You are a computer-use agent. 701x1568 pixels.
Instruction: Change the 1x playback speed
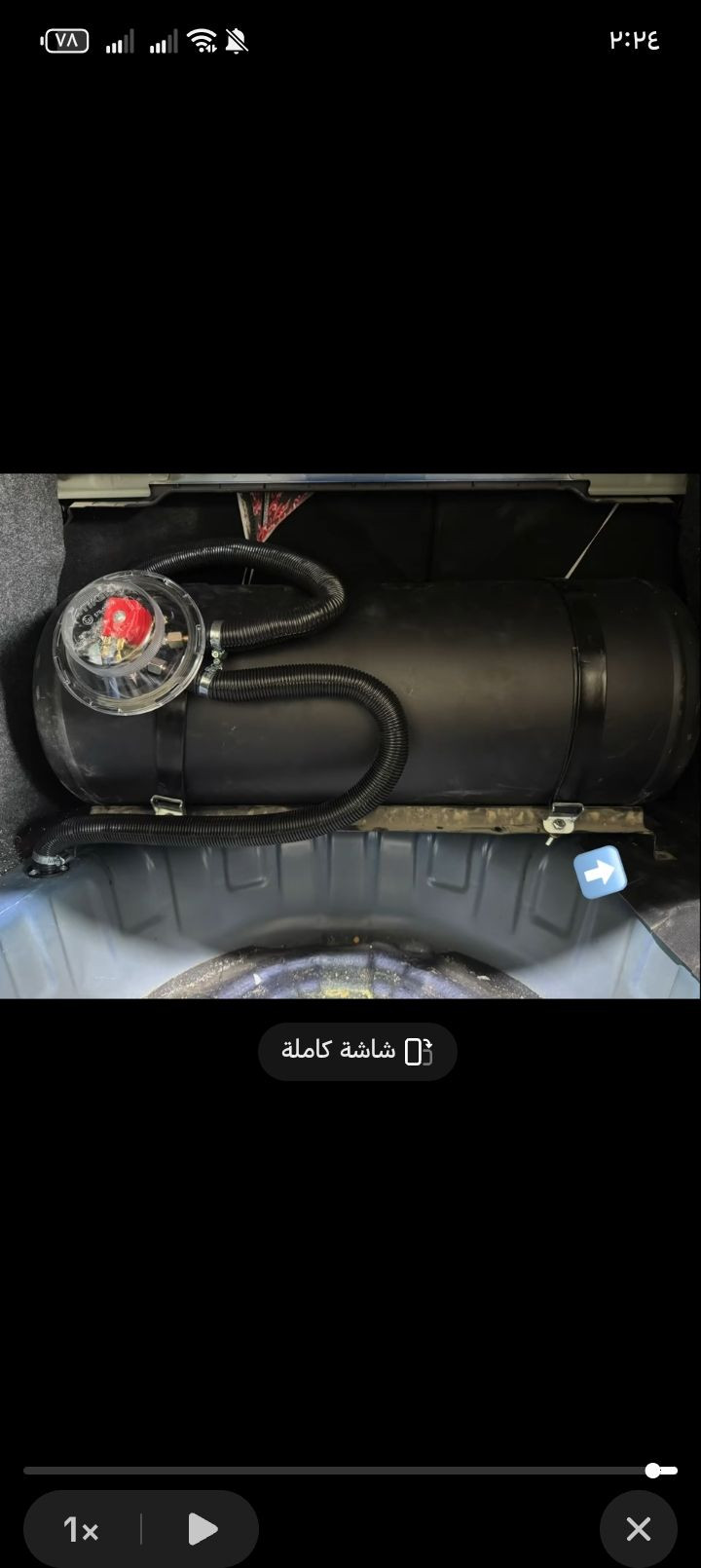[x=82, y=1529]
